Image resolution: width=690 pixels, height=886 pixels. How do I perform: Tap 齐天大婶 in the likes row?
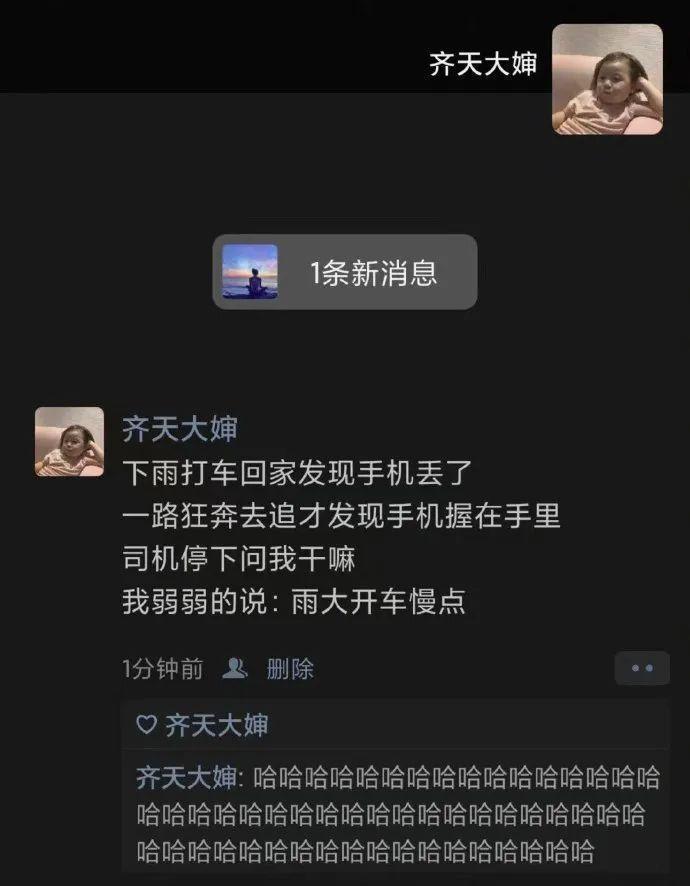point(216,725)
